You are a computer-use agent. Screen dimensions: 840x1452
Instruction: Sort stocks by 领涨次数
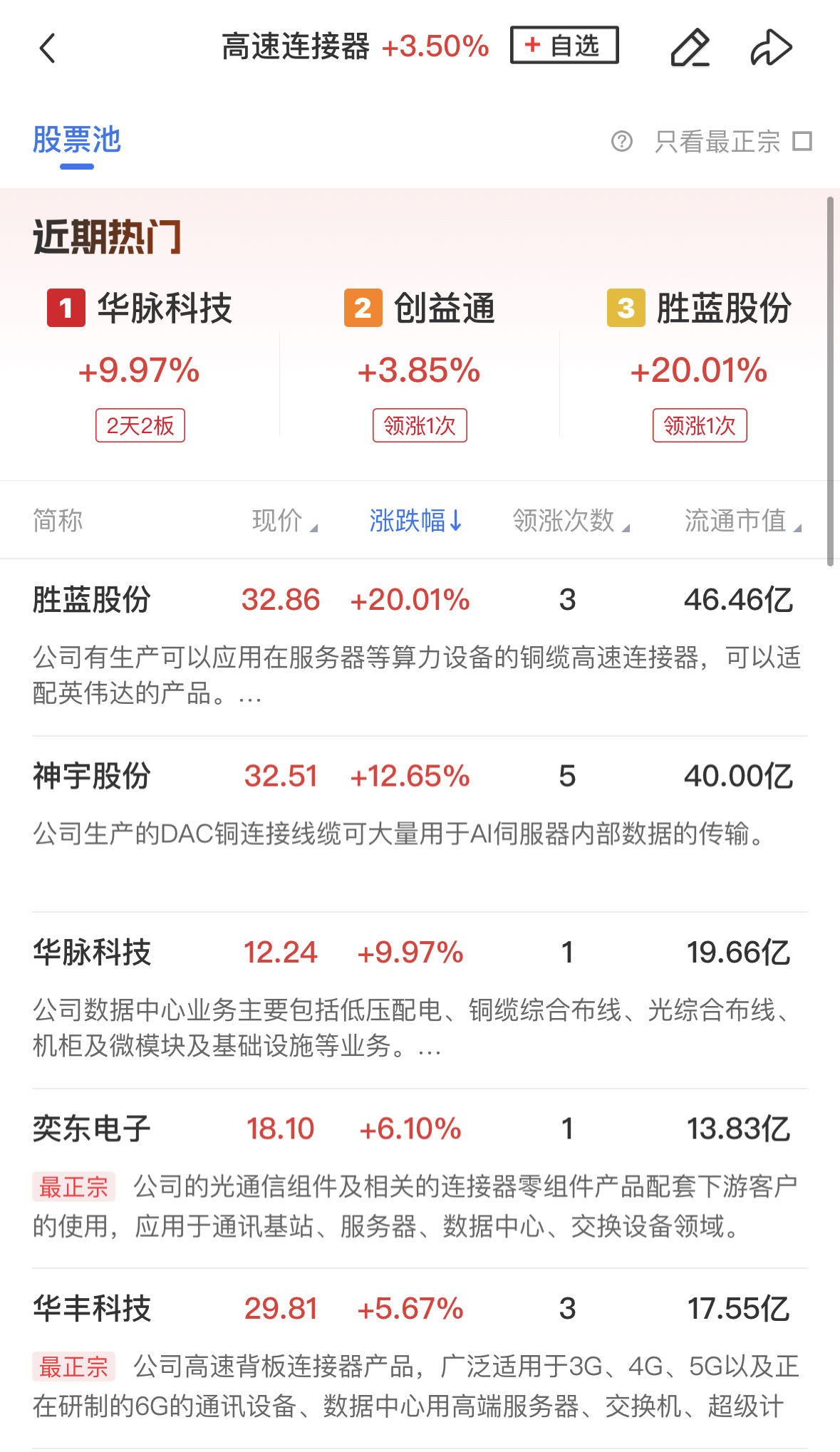571,521
